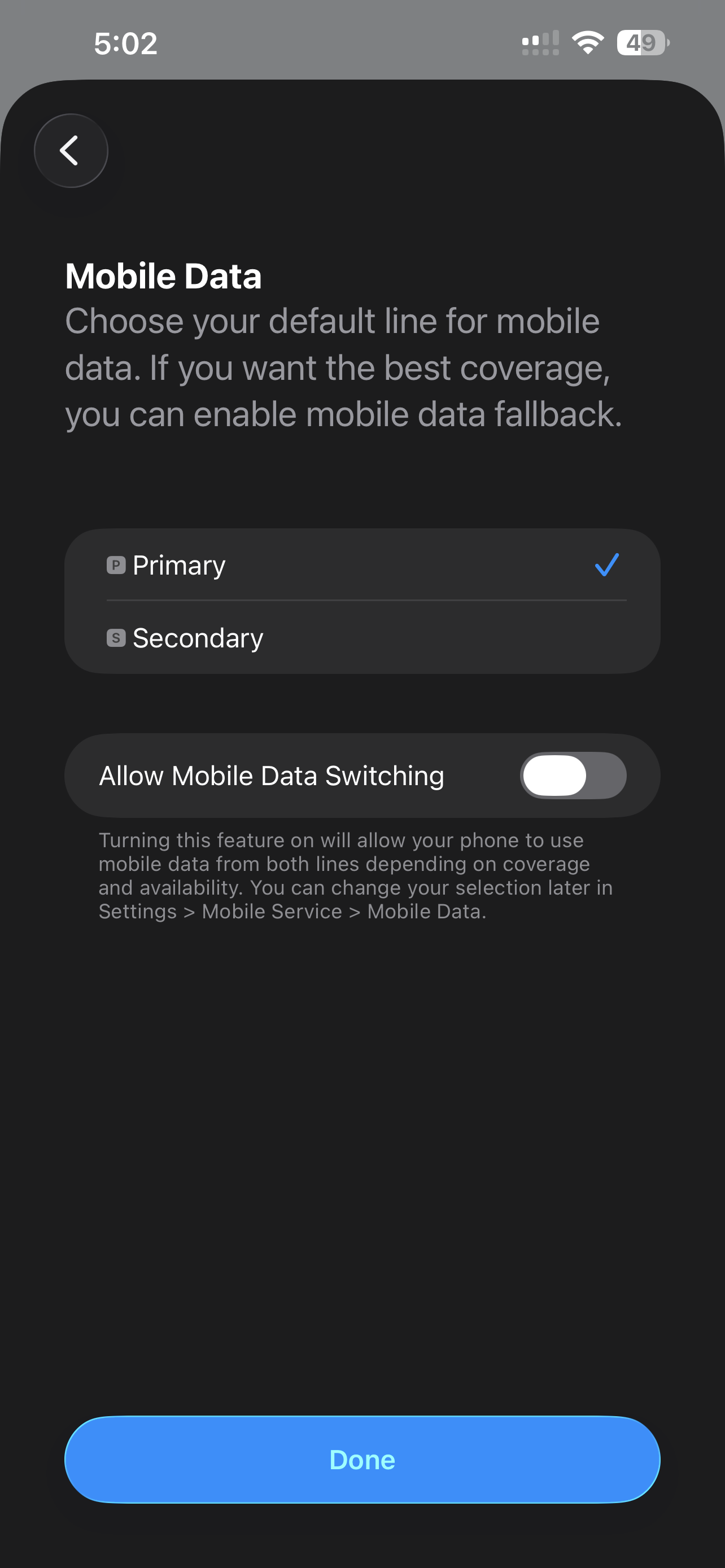Viewport: 725px width, 1568px height.
Task: Tap the footer text about changing selection later
Action: point(356,875)
